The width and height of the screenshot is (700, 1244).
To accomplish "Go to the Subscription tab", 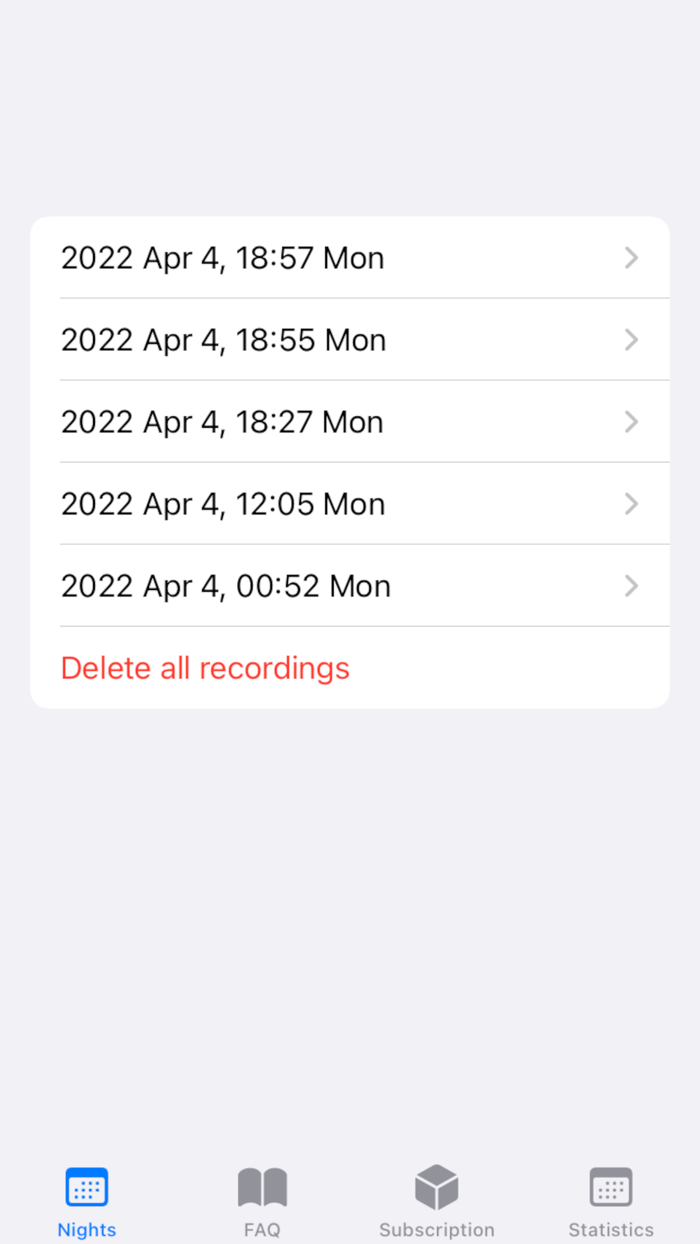I will pos(437,1202).
